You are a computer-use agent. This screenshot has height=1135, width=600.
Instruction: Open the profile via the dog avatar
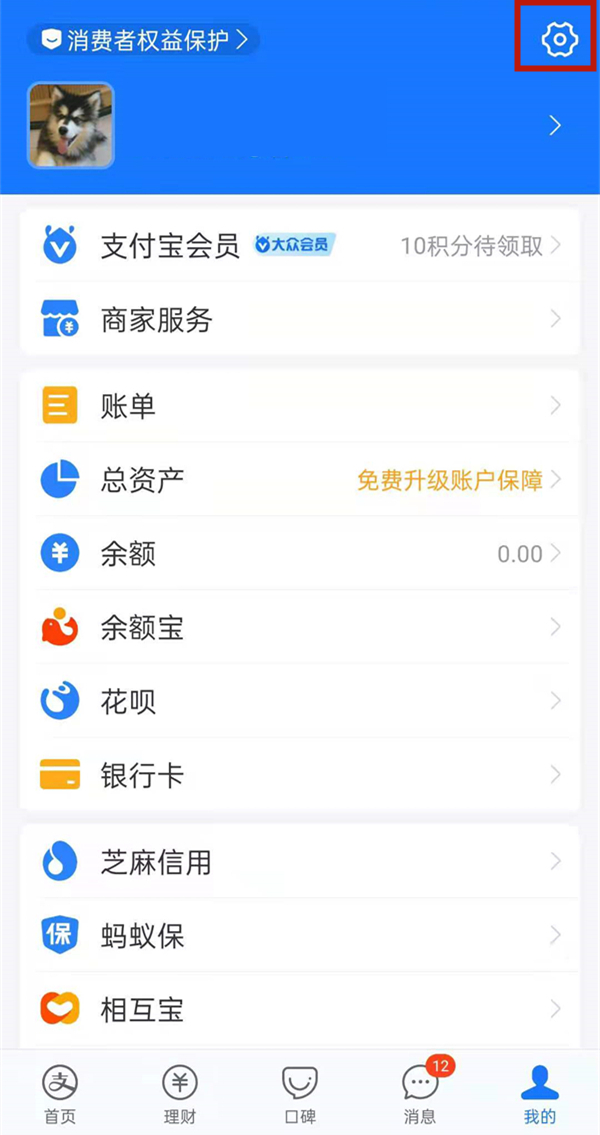pos(70,125)
